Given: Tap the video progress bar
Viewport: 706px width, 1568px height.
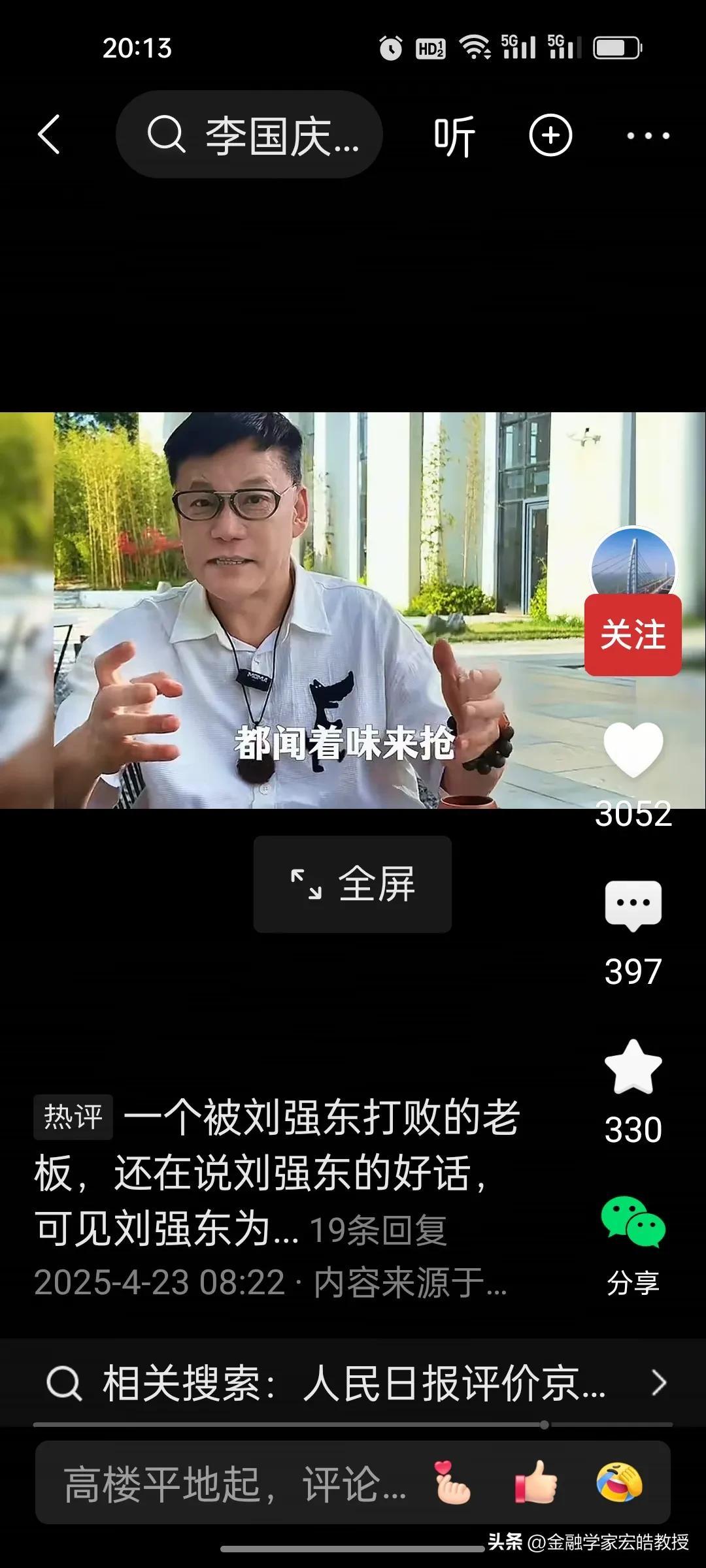Looking at the screenshot, I should point(353,1425).
